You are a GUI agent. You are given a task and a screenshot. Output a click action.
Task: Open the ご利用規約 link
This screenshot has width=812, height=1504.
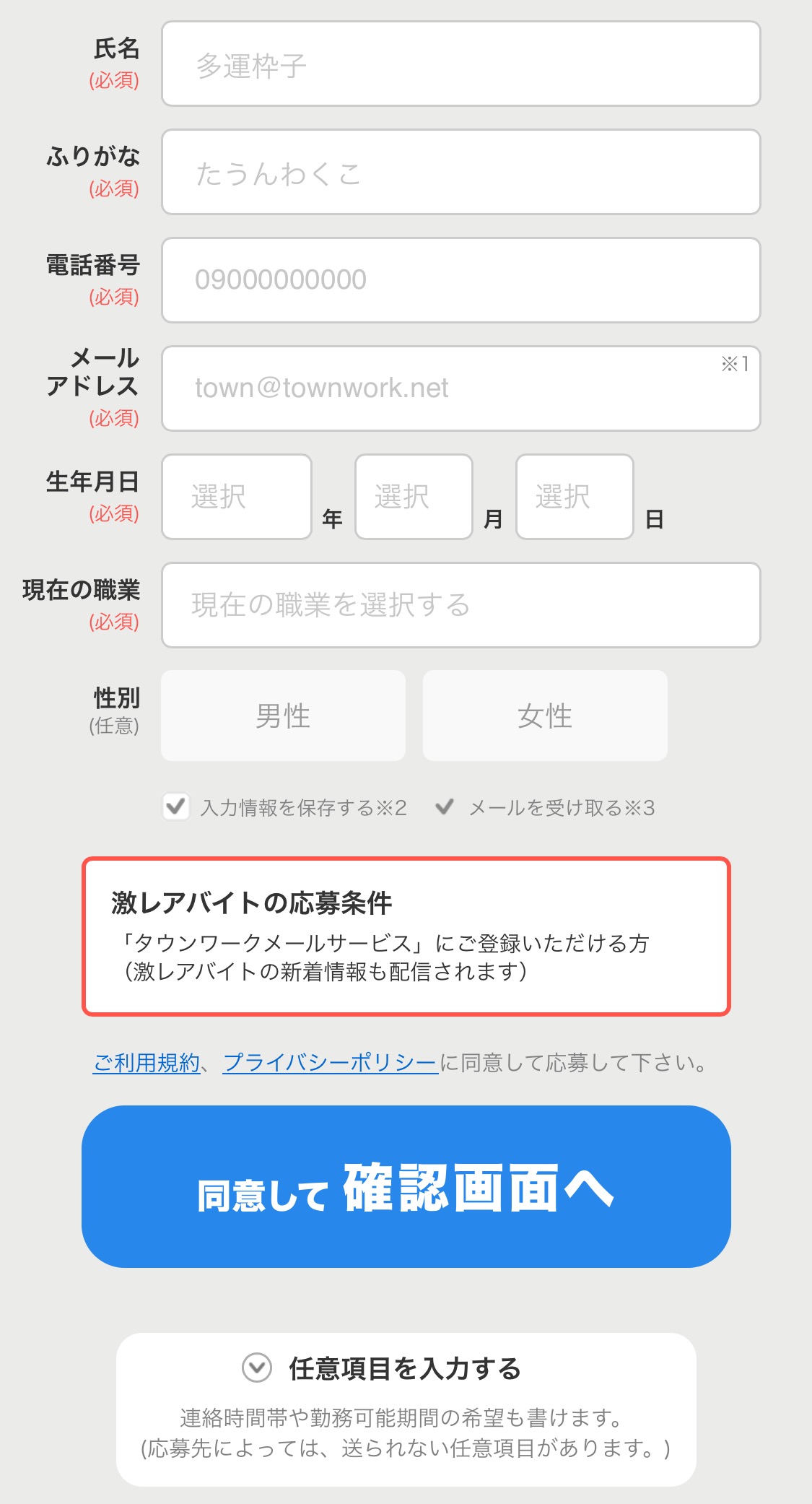click(147, 1062)
